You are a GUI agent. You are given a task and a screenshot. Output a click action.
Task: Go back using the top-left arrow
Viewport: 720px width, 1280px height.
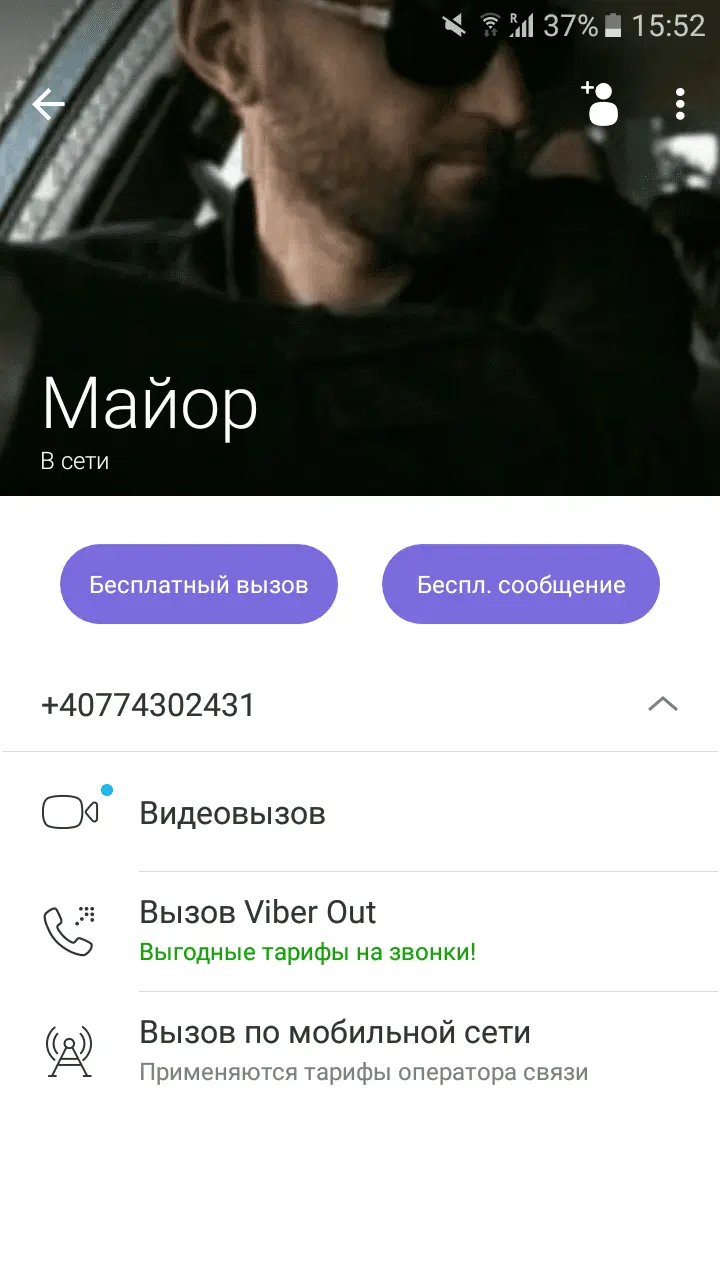[x=48, y=104]
